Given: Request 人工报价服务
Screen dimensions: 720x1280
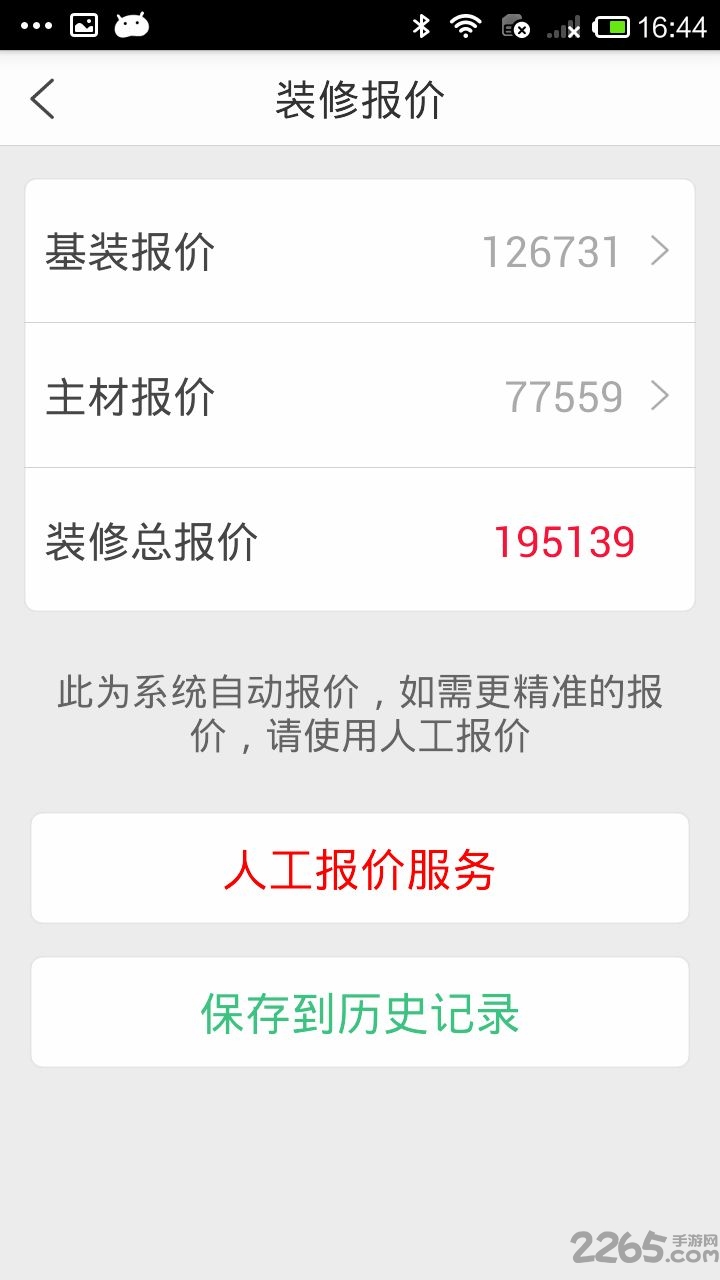Looking at the screenshot, I should pos(359,868).
